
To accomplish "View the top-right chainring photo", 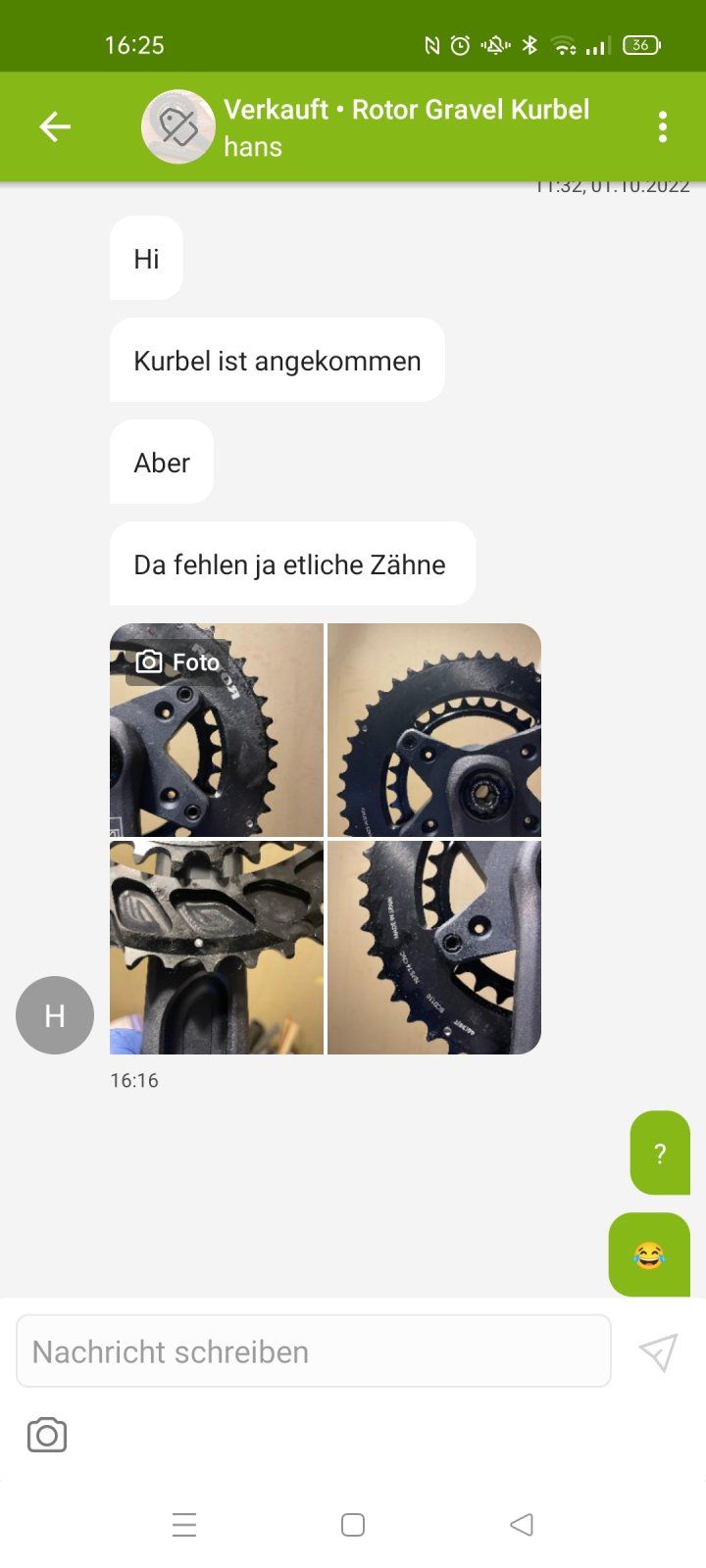I will point(434,730).
